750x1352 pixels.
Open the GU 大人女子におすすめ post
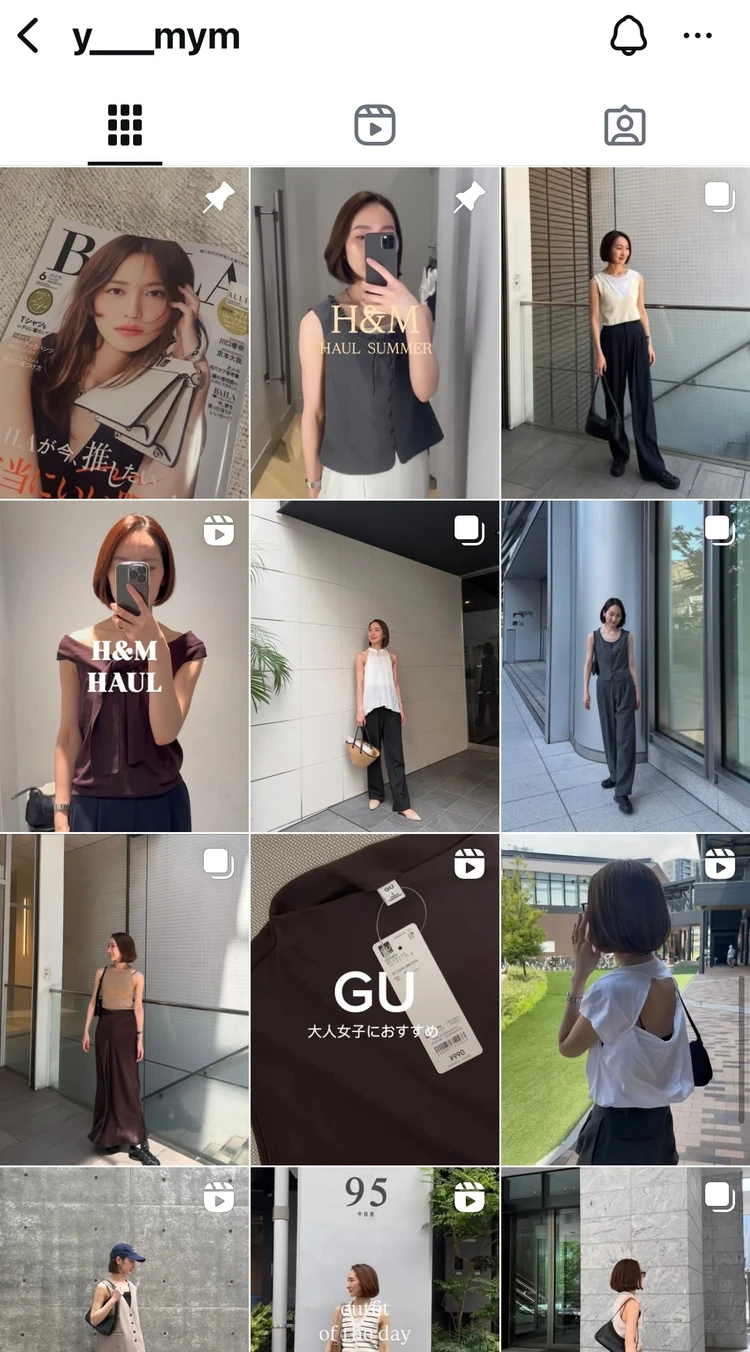click(375, 1000)
